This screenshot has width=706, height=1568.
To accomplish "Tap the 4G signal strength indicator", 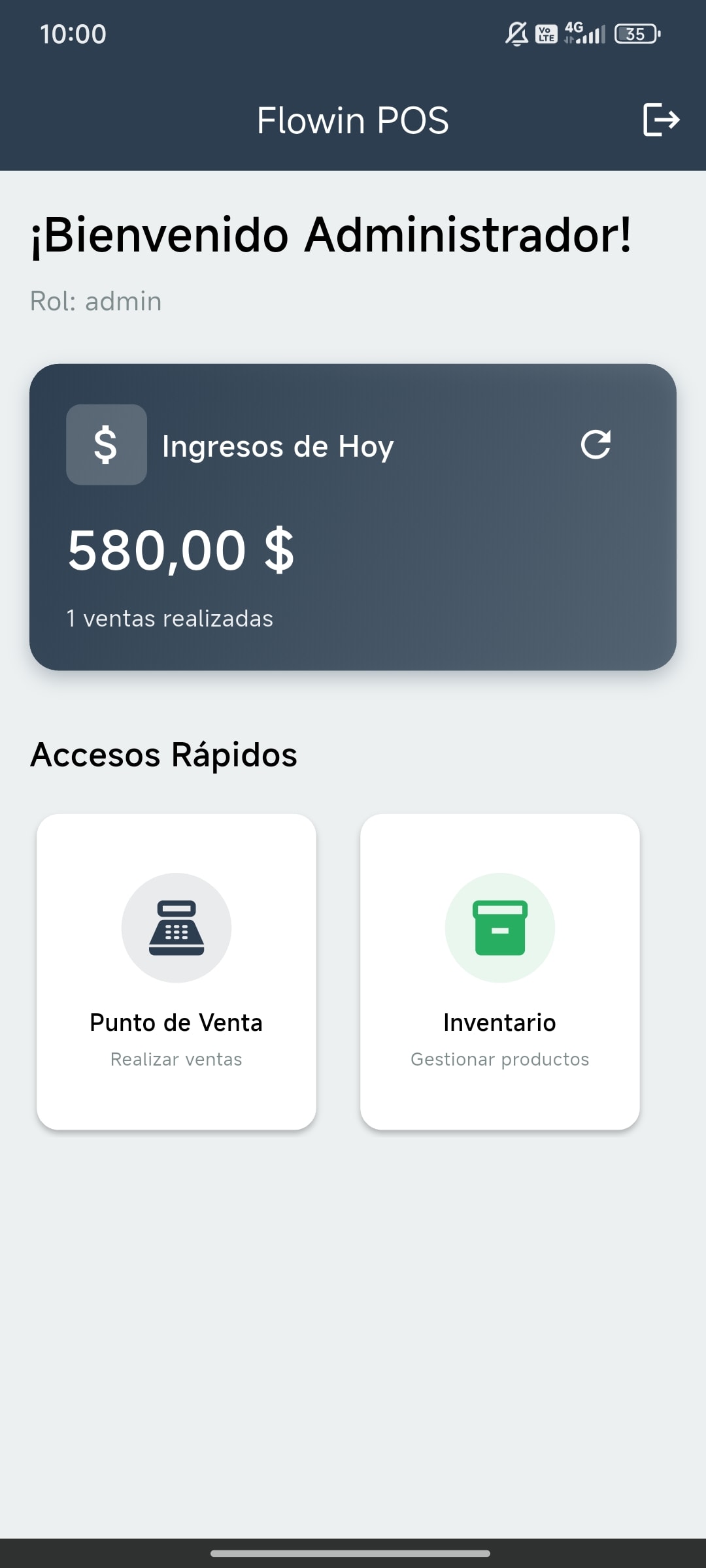I will pyautogui.click(x=585, y=33).
